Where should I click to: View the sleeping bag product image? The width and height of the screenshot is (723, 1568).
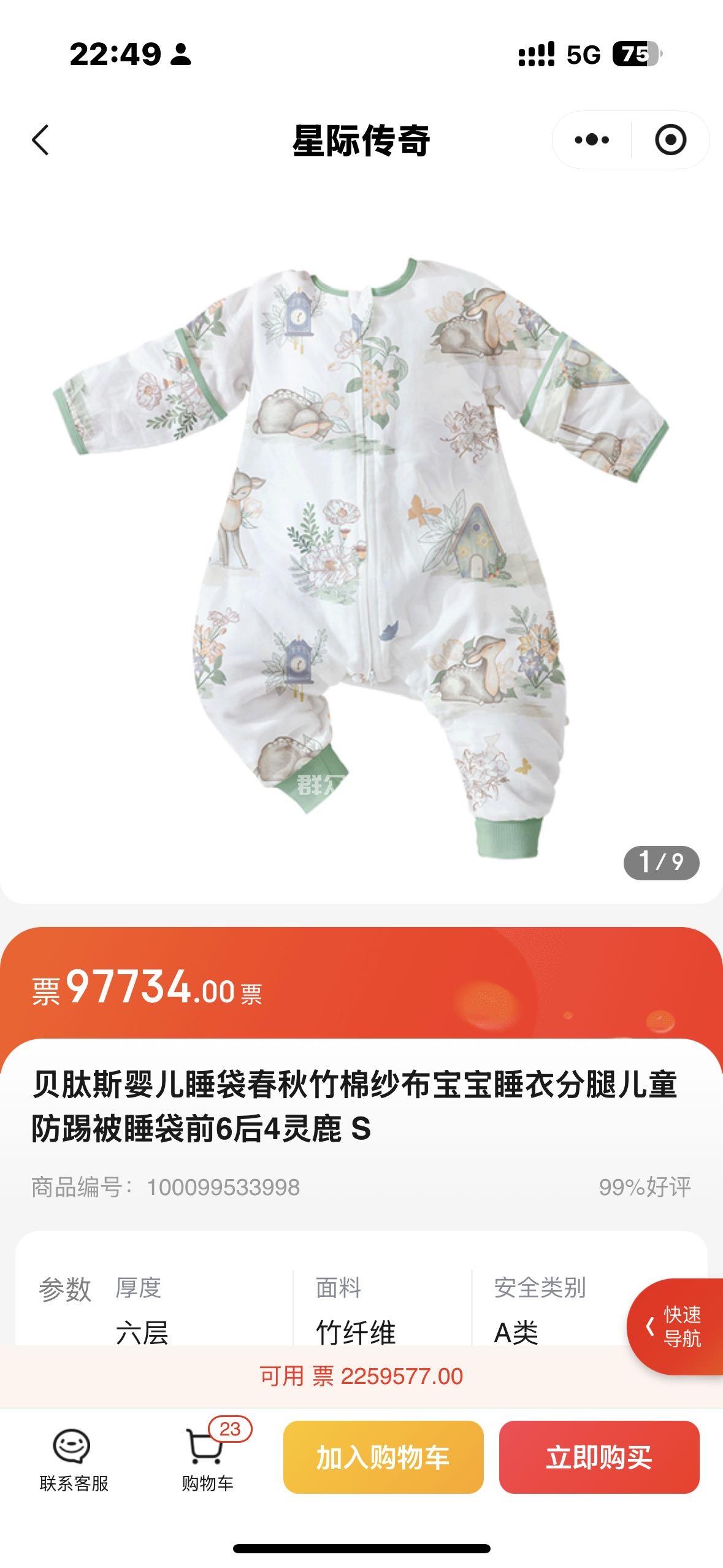tap(361, 552)
